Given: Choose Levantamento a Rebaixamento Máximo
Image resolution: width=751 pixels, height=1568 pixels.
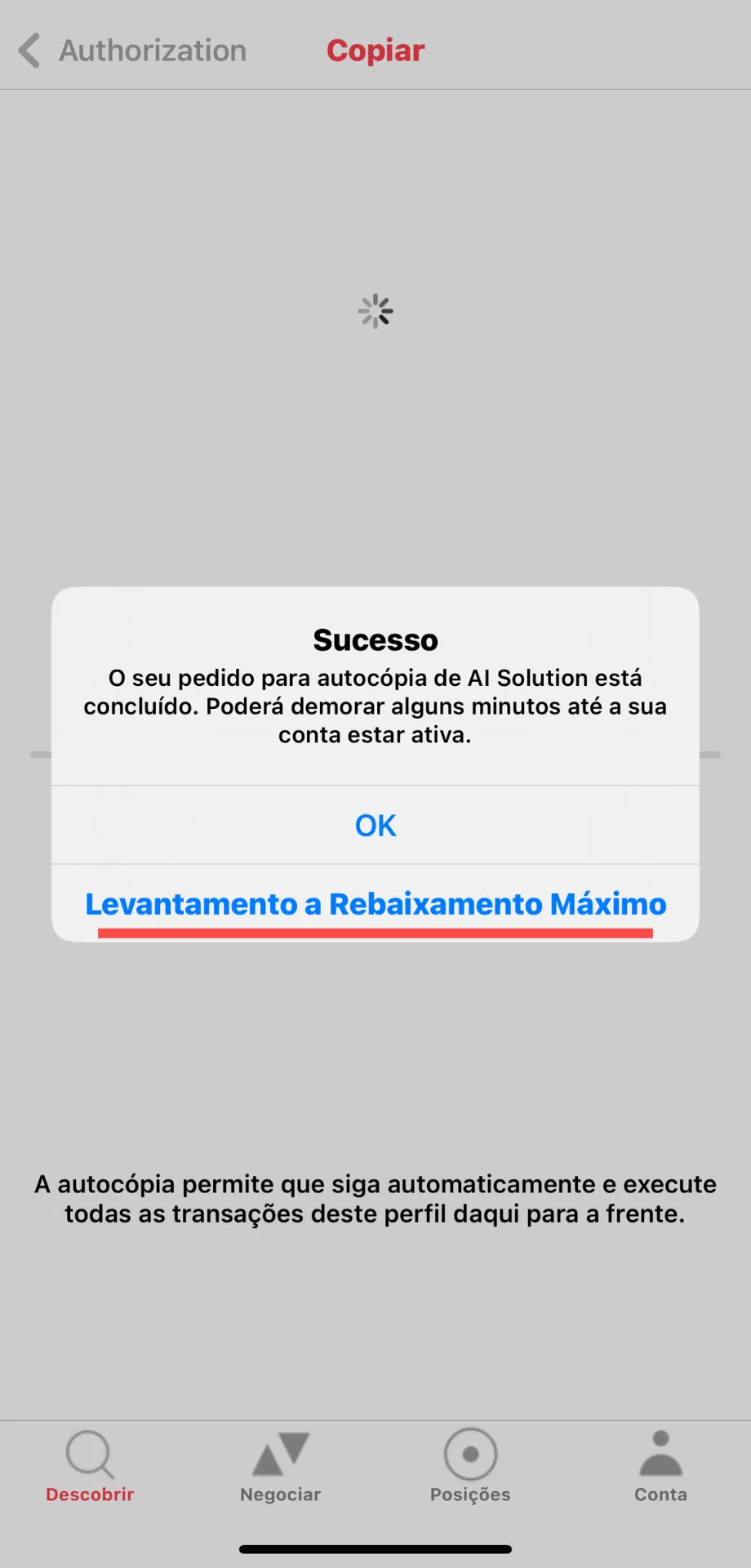Looking at the screenshot, I should (x=375, y=903).
